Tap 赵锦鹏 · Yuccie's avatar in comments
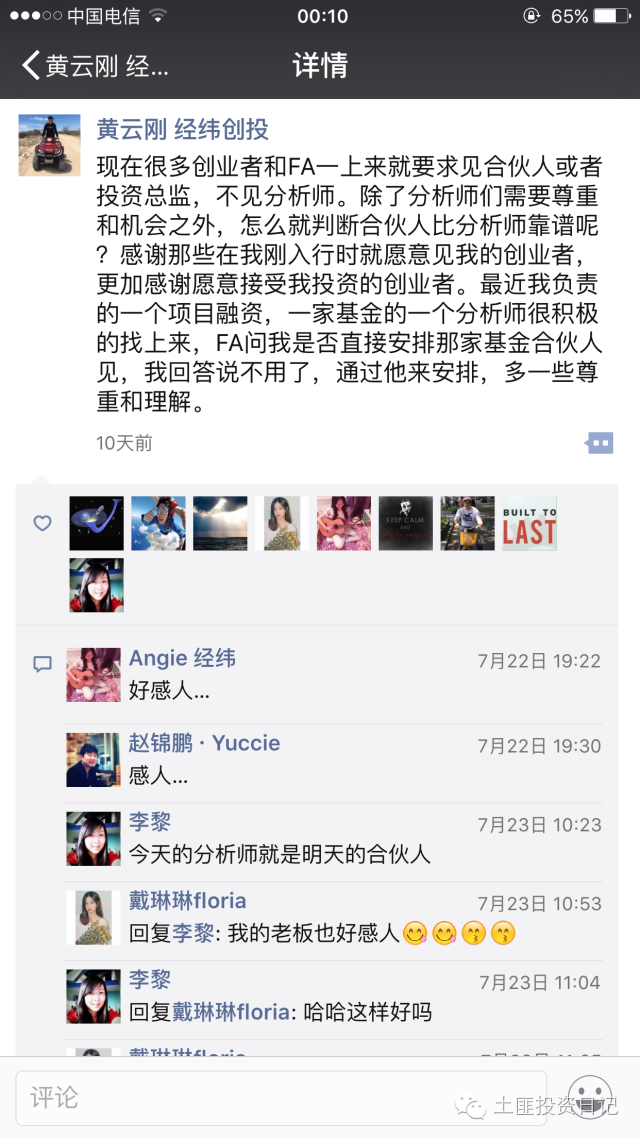Viewport: 640px width, 1138px height. click(x=94, y=760)
